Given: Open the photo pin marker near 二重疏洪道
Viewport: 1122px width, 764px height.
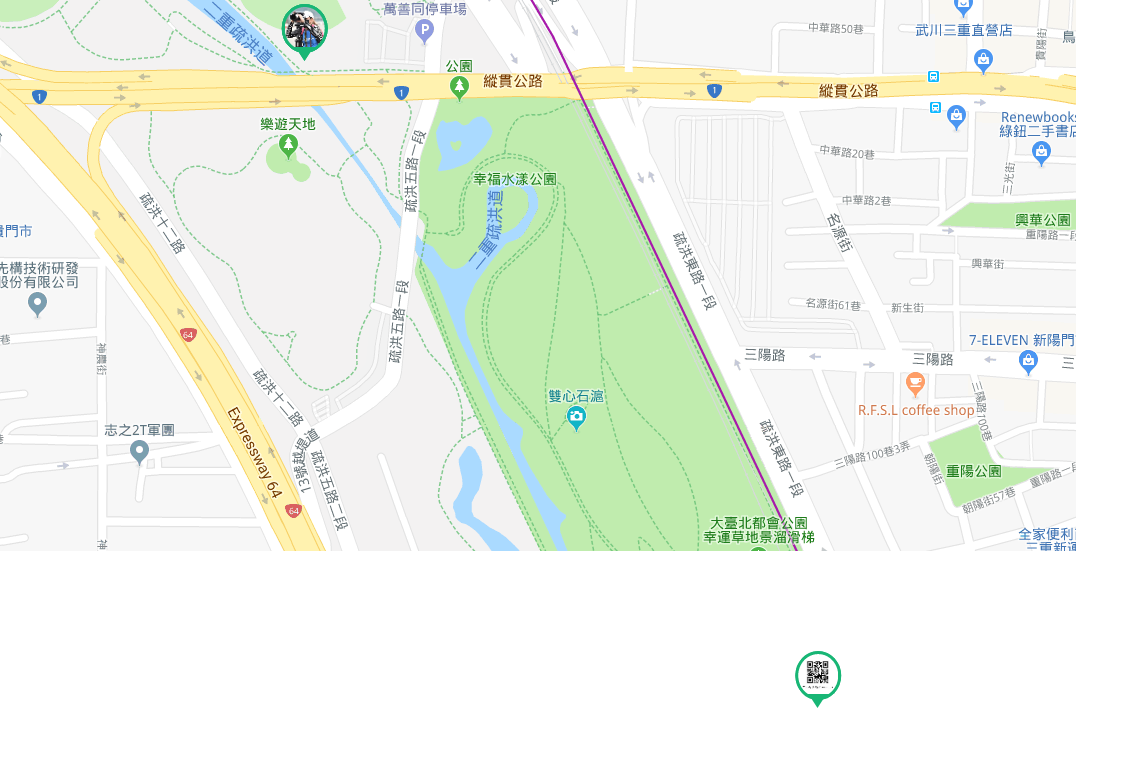Looking at the screenshot, I should (304, 28).
